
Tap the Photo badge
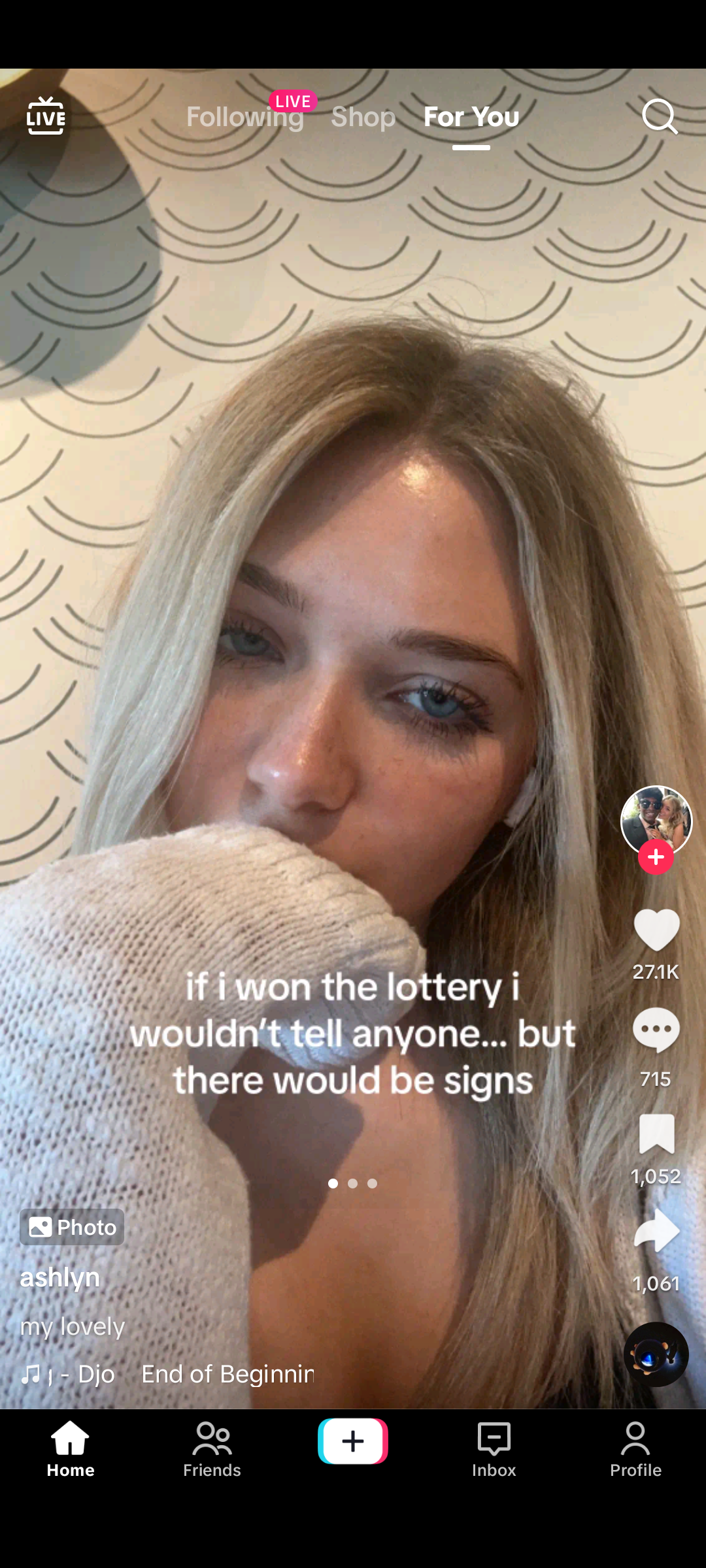(72, 1227)
